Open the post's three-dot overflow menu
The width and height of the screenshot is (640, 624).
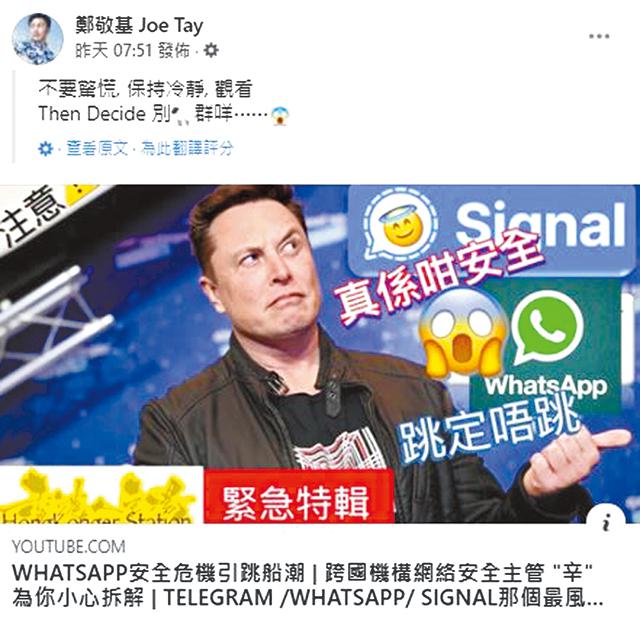click(x=598, y=36)
